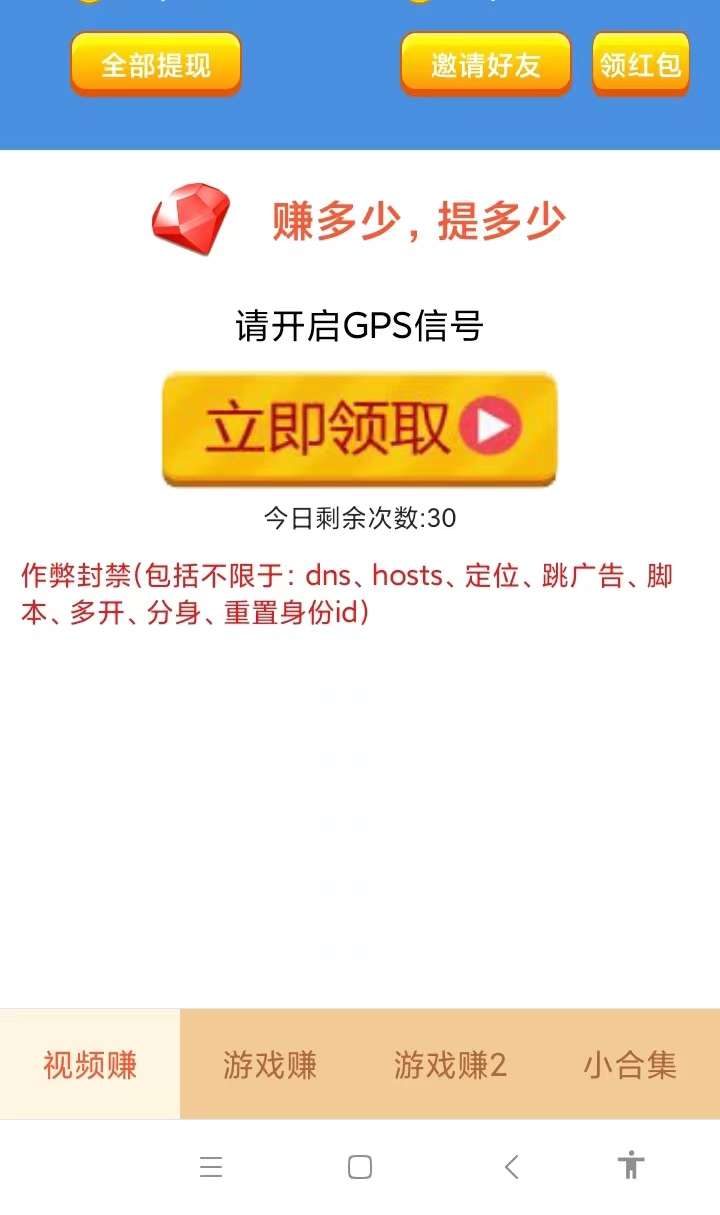Image resolution: width=720 pixels, height=1215 pixels.
Task: Switch to the 游戏赚2 tab
Action: [x=450, y=1064]
